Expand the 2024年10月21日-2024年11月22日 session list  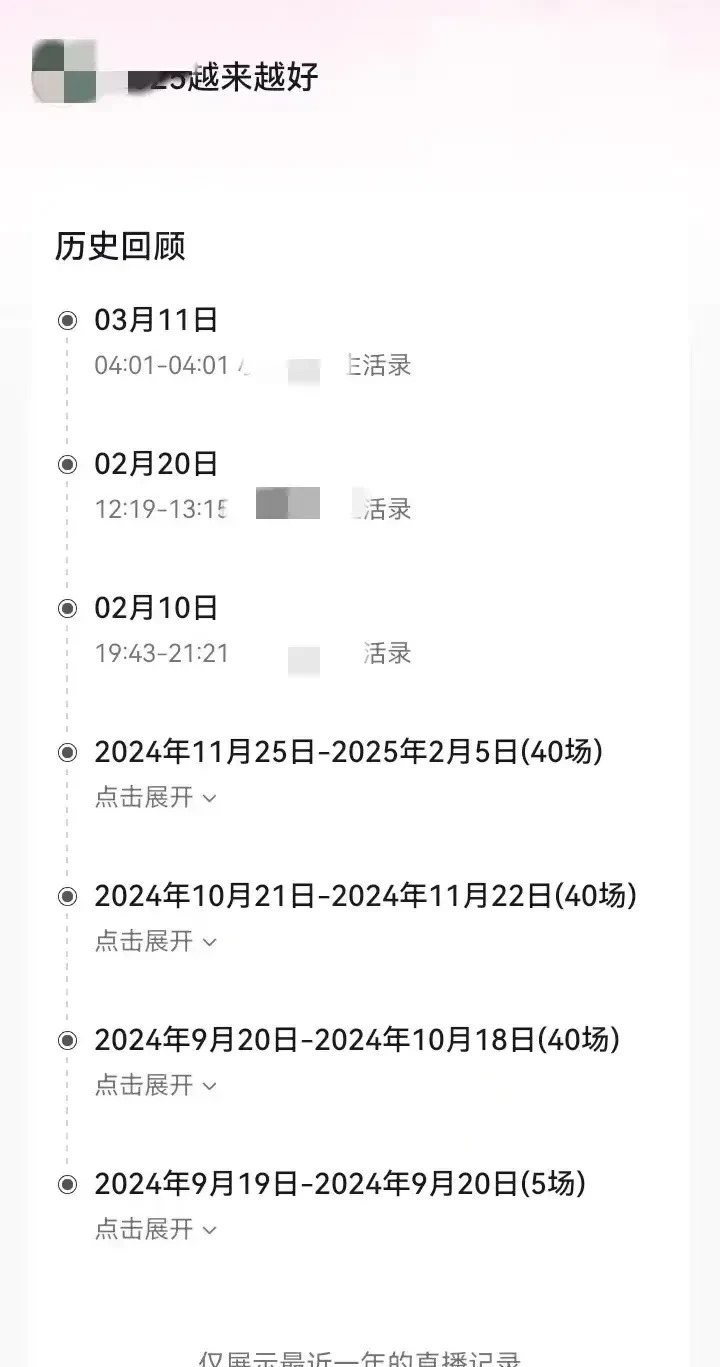pos(155,942)
